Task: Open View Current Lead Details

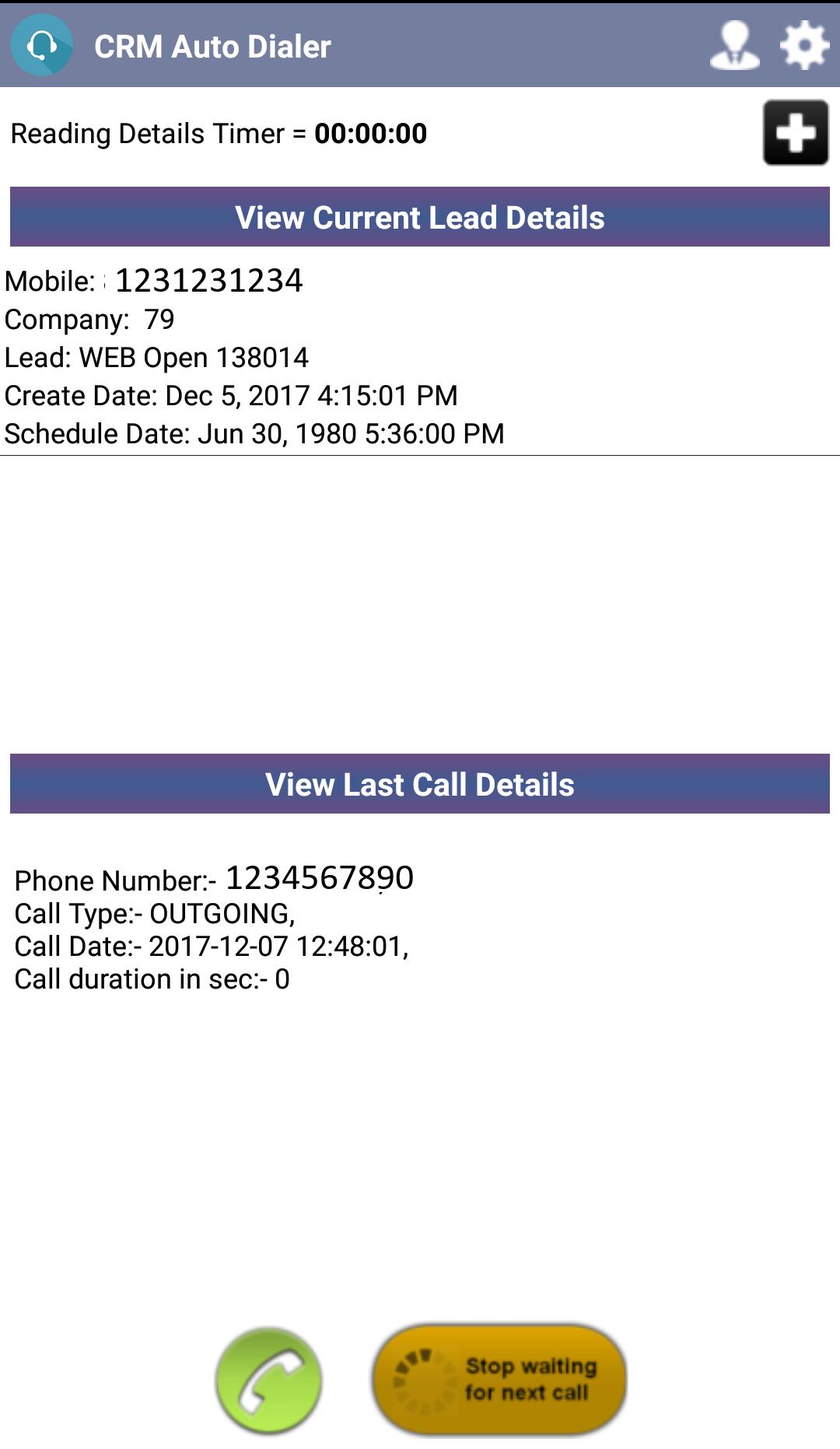Action: point(420,217)
